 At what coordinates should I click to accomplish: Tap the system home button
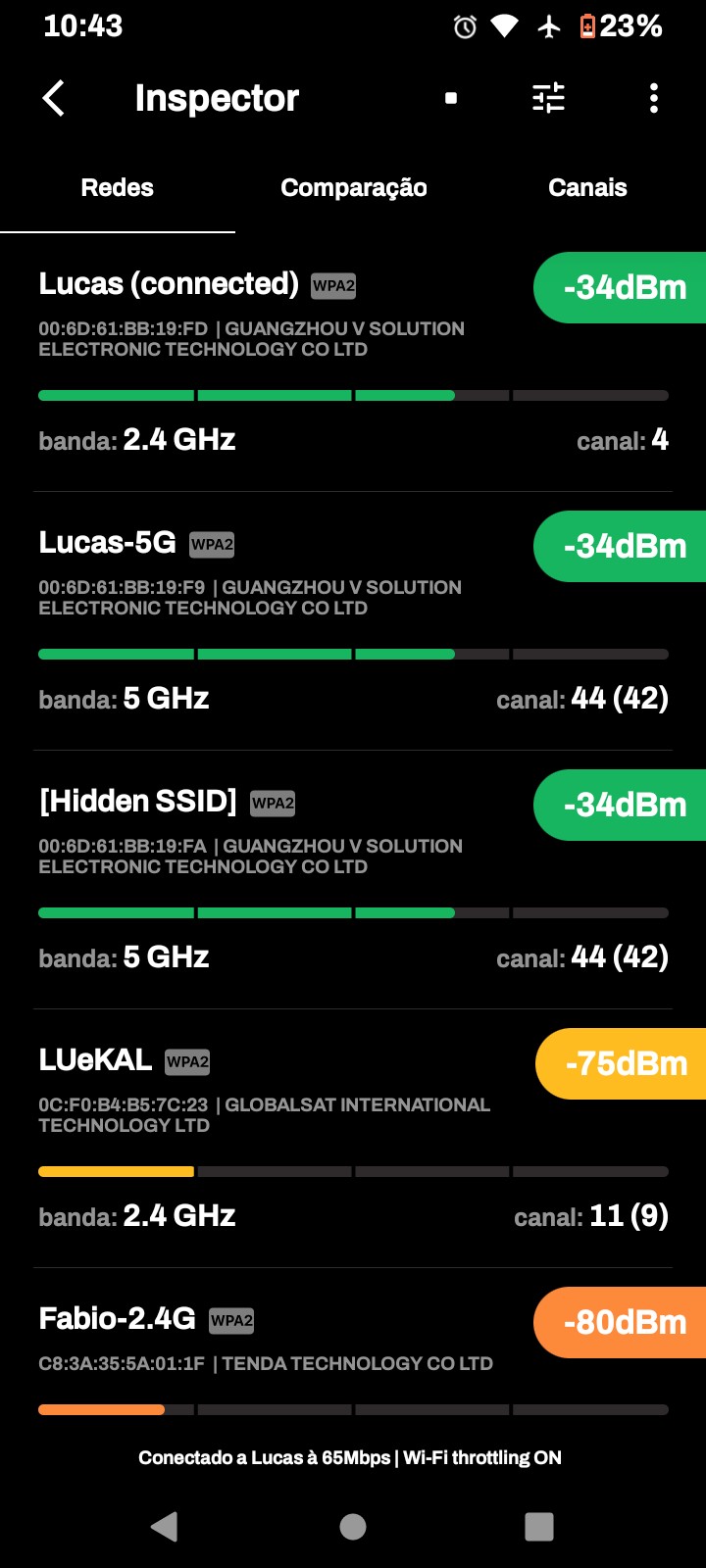[x=353, y=1526]
